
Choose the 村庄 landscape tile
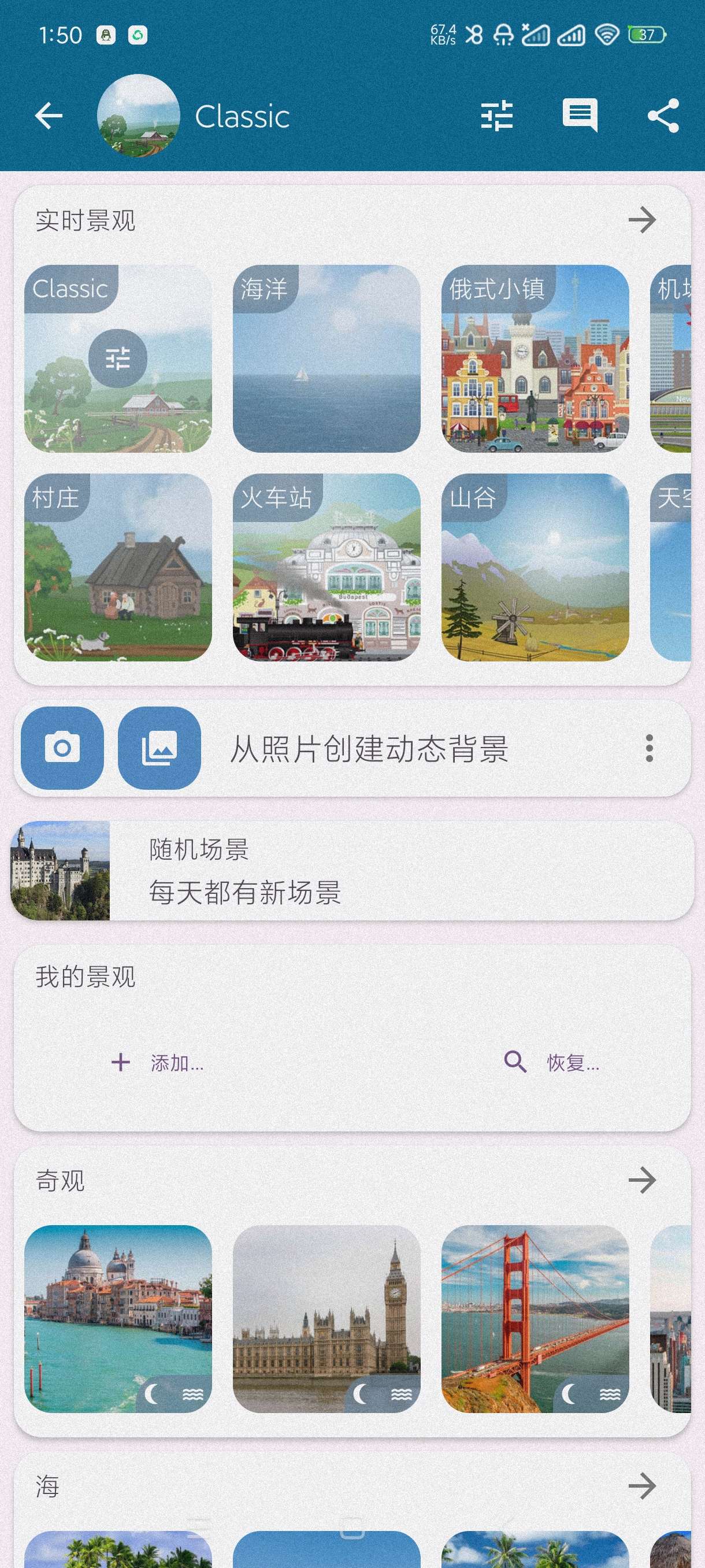pos(118,567)
